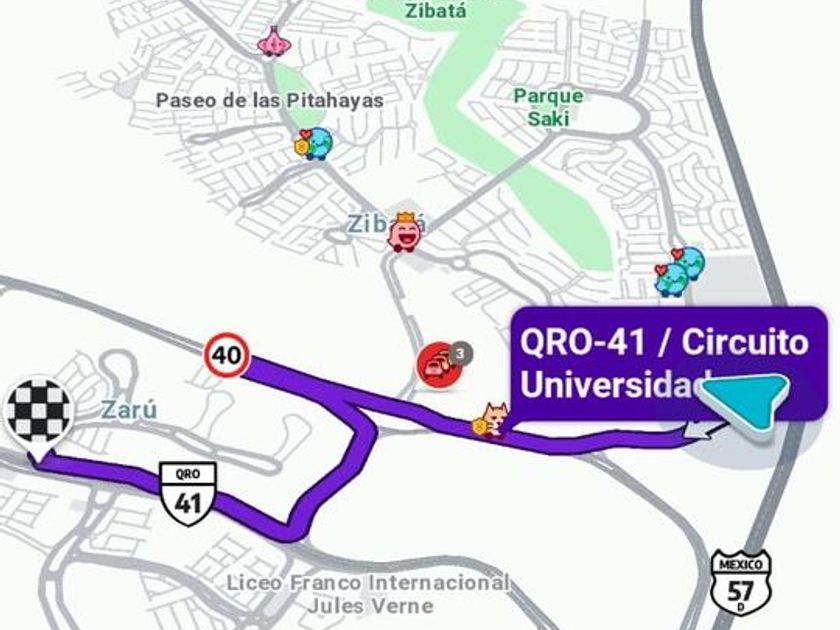Tap the crowned Wazer at Zibatá

click(x=405, y=232)
